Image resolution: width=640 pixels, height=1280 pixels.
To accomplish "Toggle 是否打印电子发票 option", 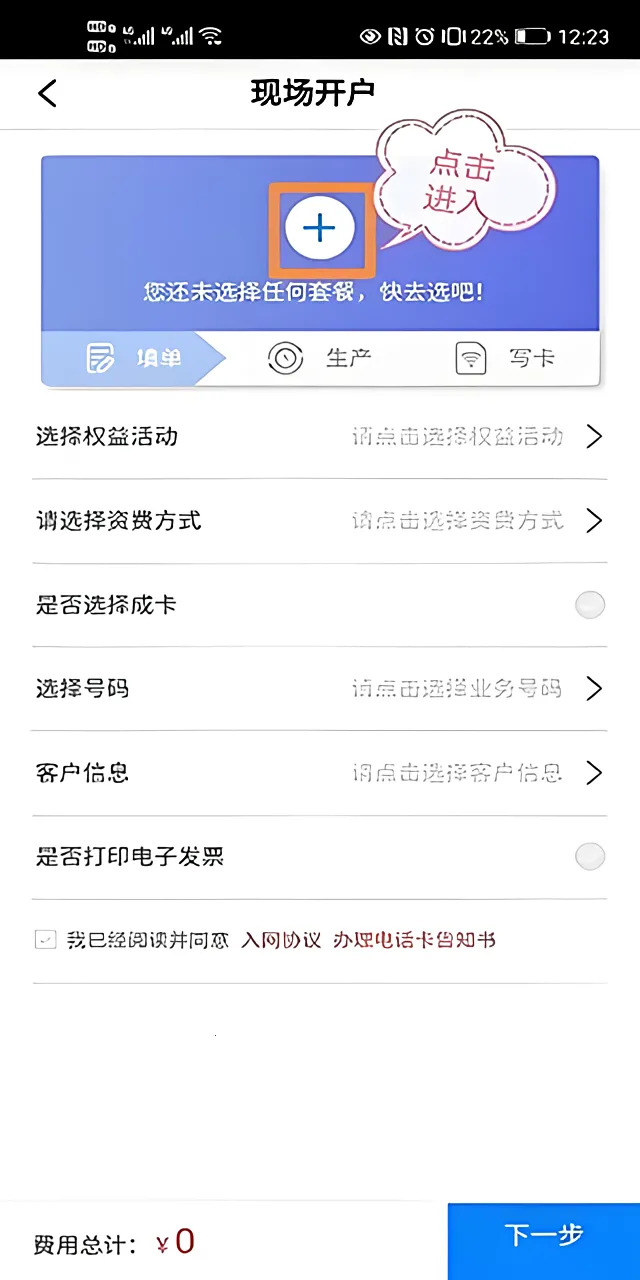I will (590, 857).
